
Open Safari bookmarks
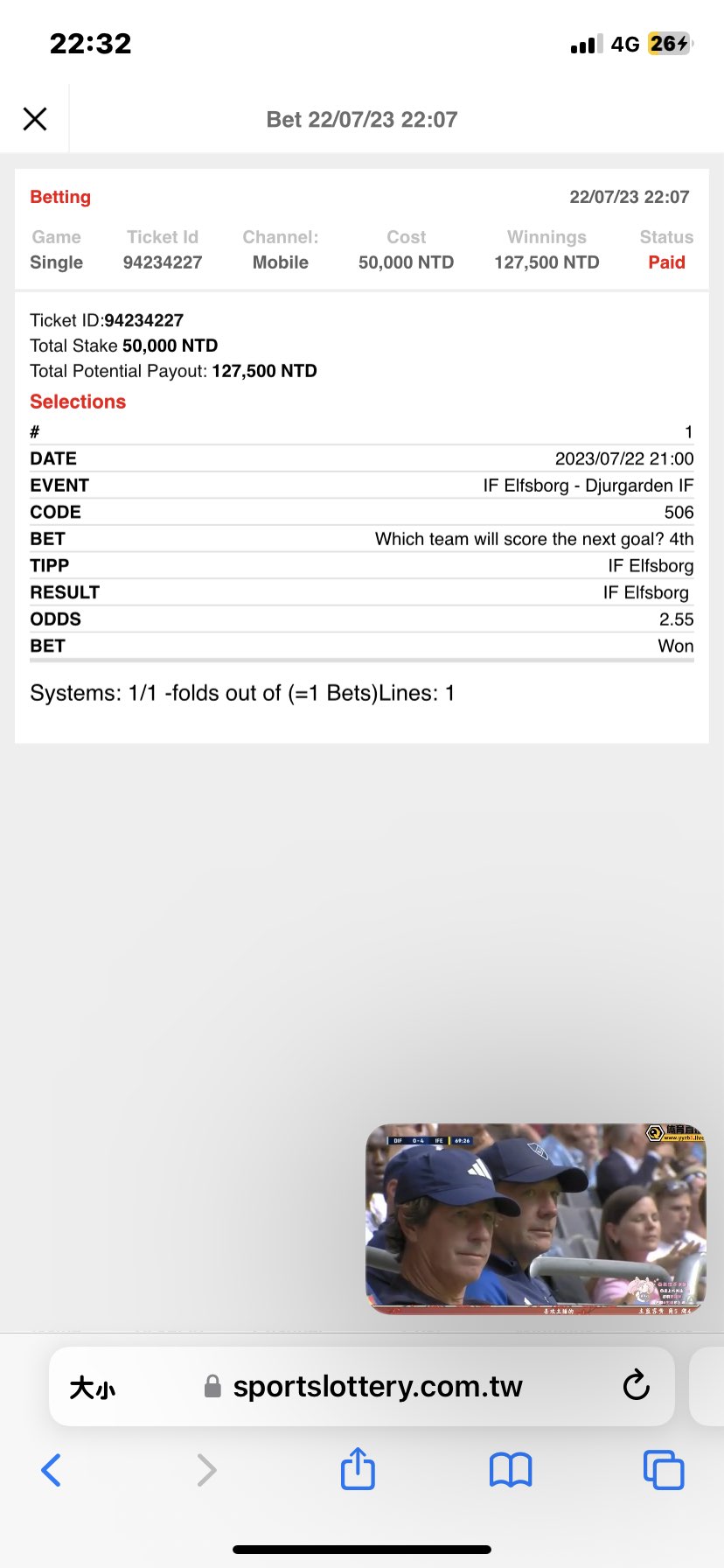coord(511,1470)
